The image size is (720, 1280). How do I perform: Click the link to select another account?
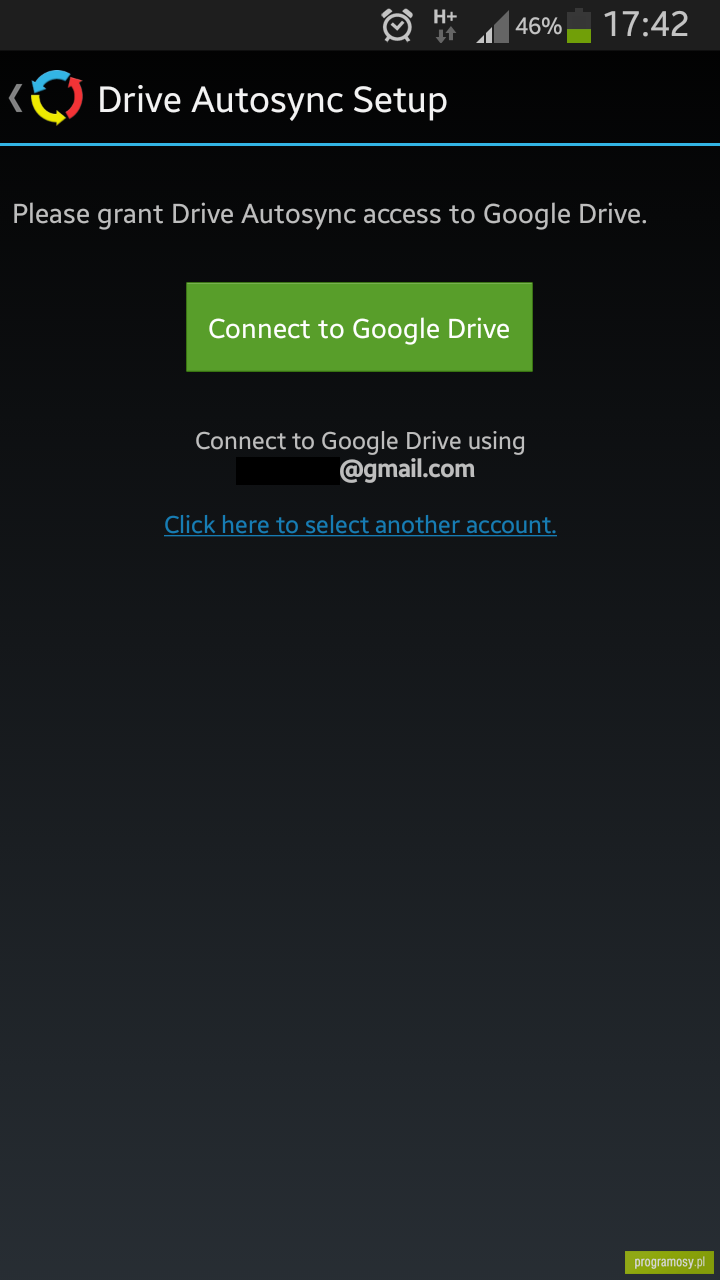(360, 524)
